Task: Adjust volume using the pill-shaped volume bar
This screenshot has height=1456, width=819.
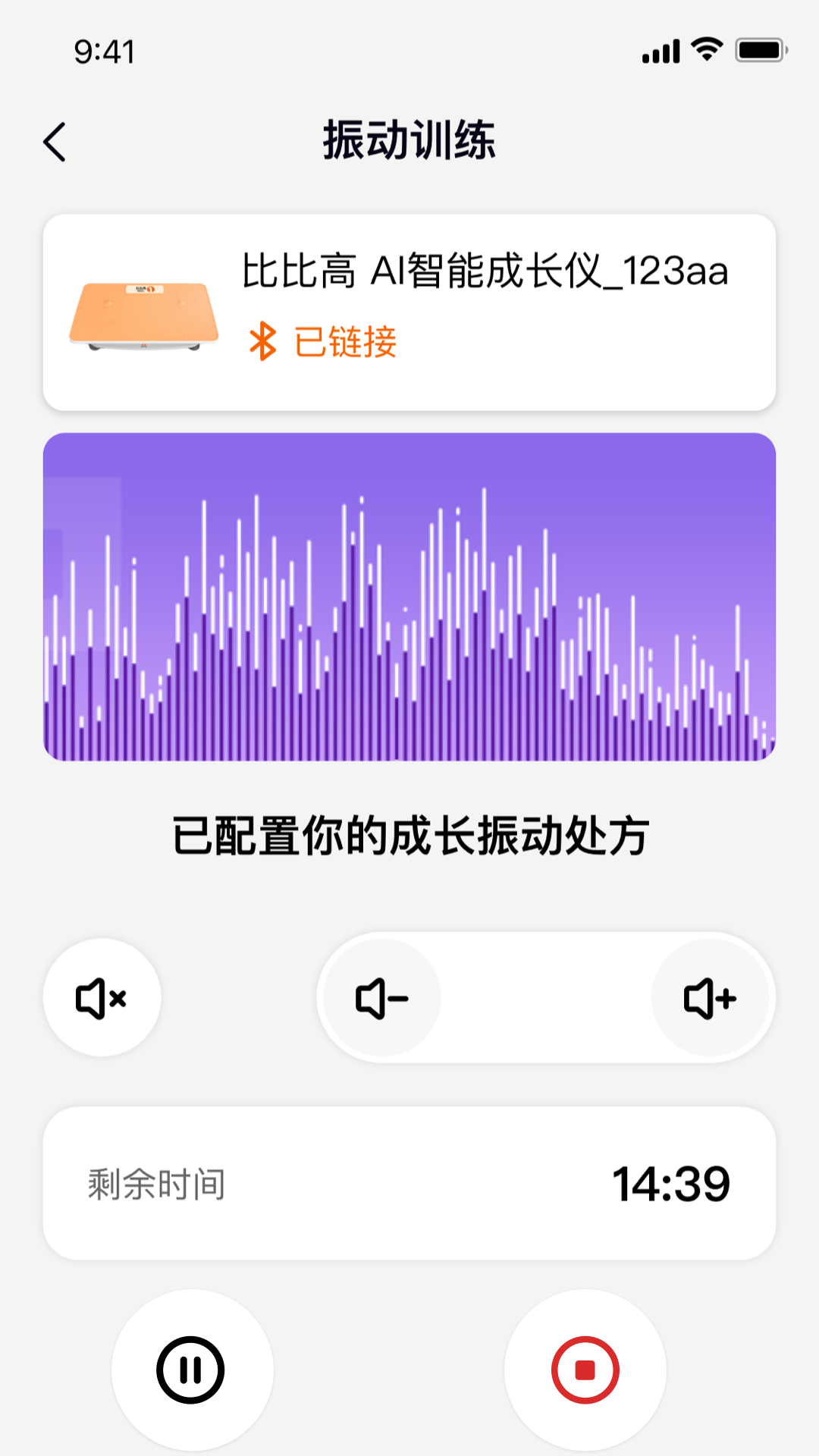Action: (545, 998)
